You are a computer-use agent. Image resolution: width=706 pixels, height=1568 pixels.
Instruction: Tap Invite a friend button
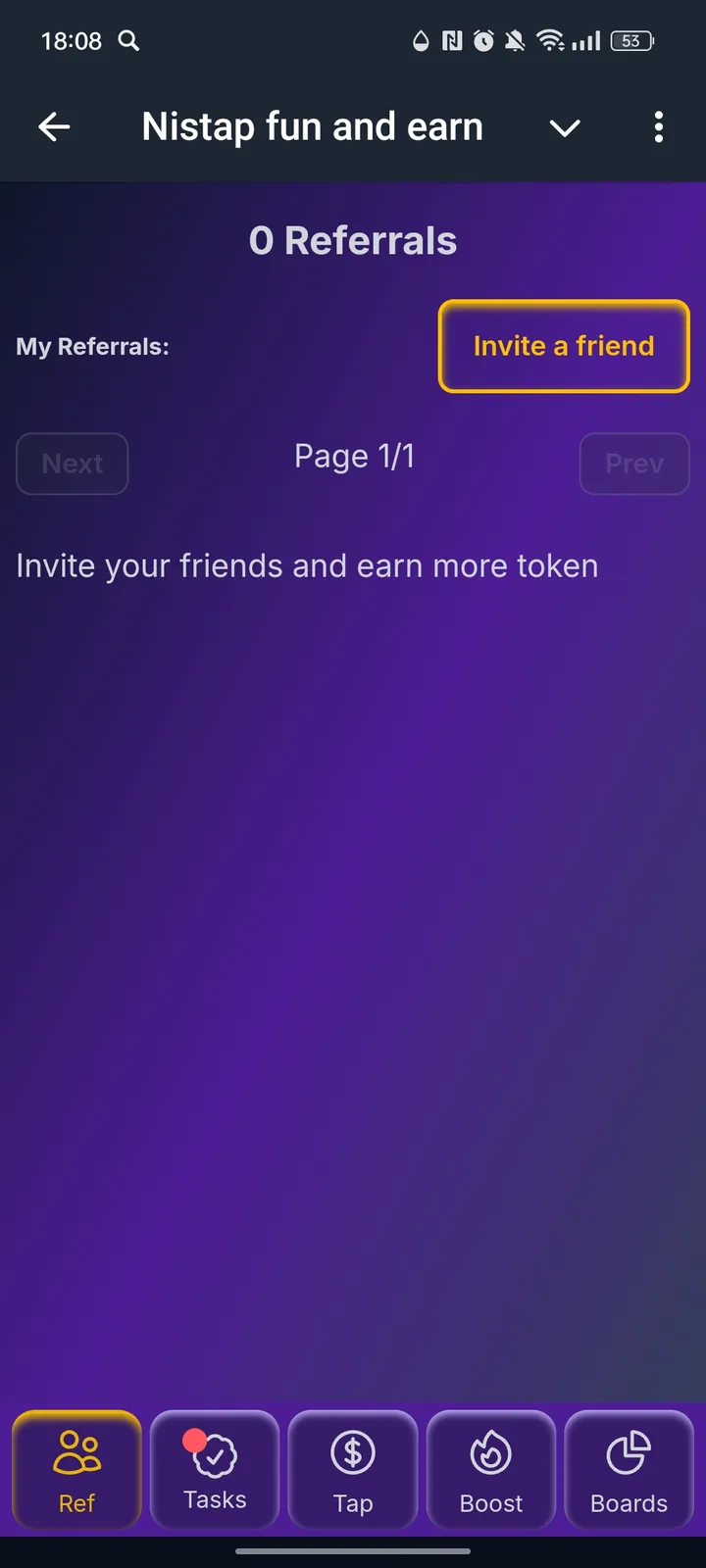point(564,346)
